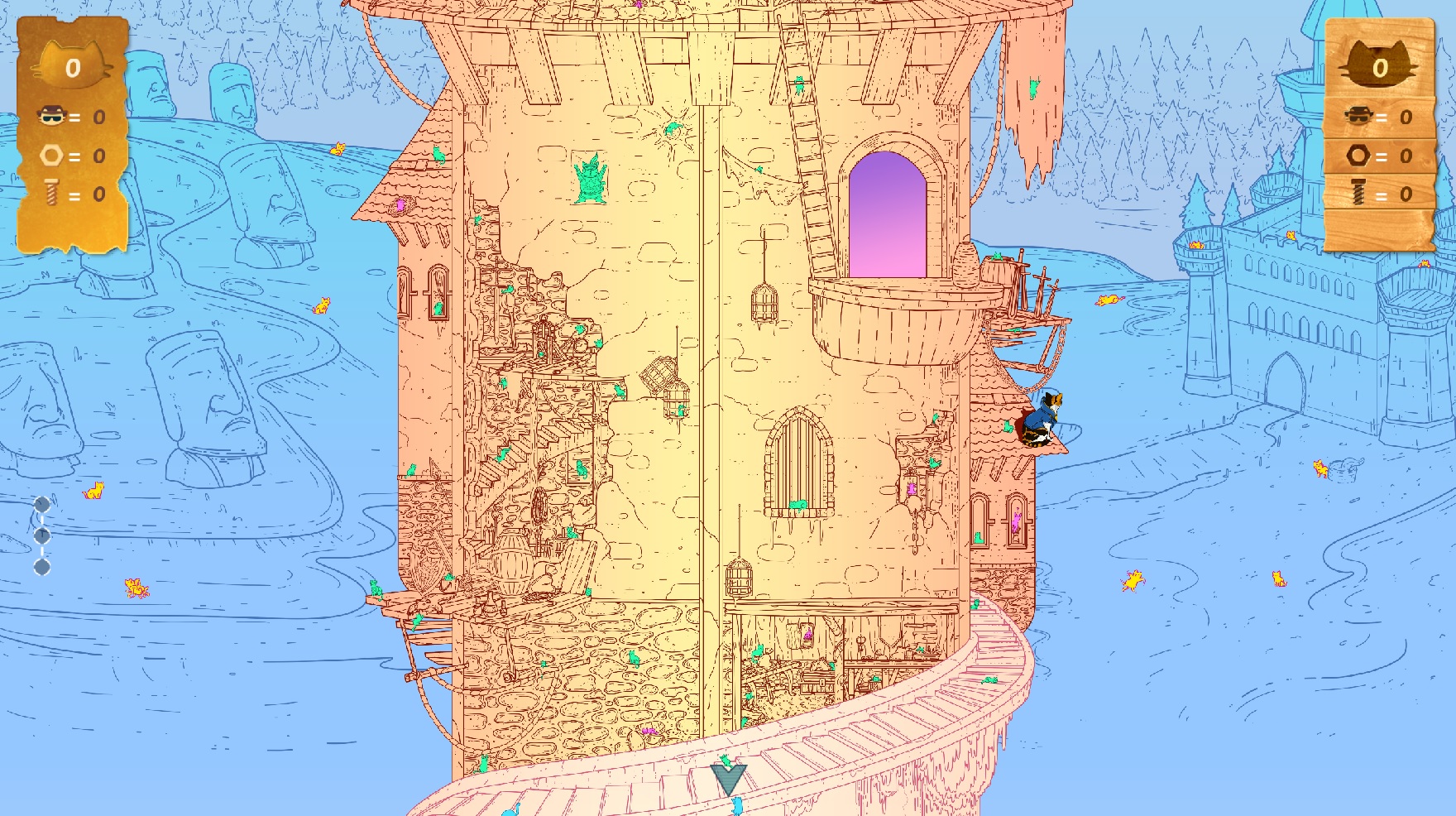Select the bottom dot of level indicator
The height and width of the screenshot is (816, 1456).
point(42,567)
